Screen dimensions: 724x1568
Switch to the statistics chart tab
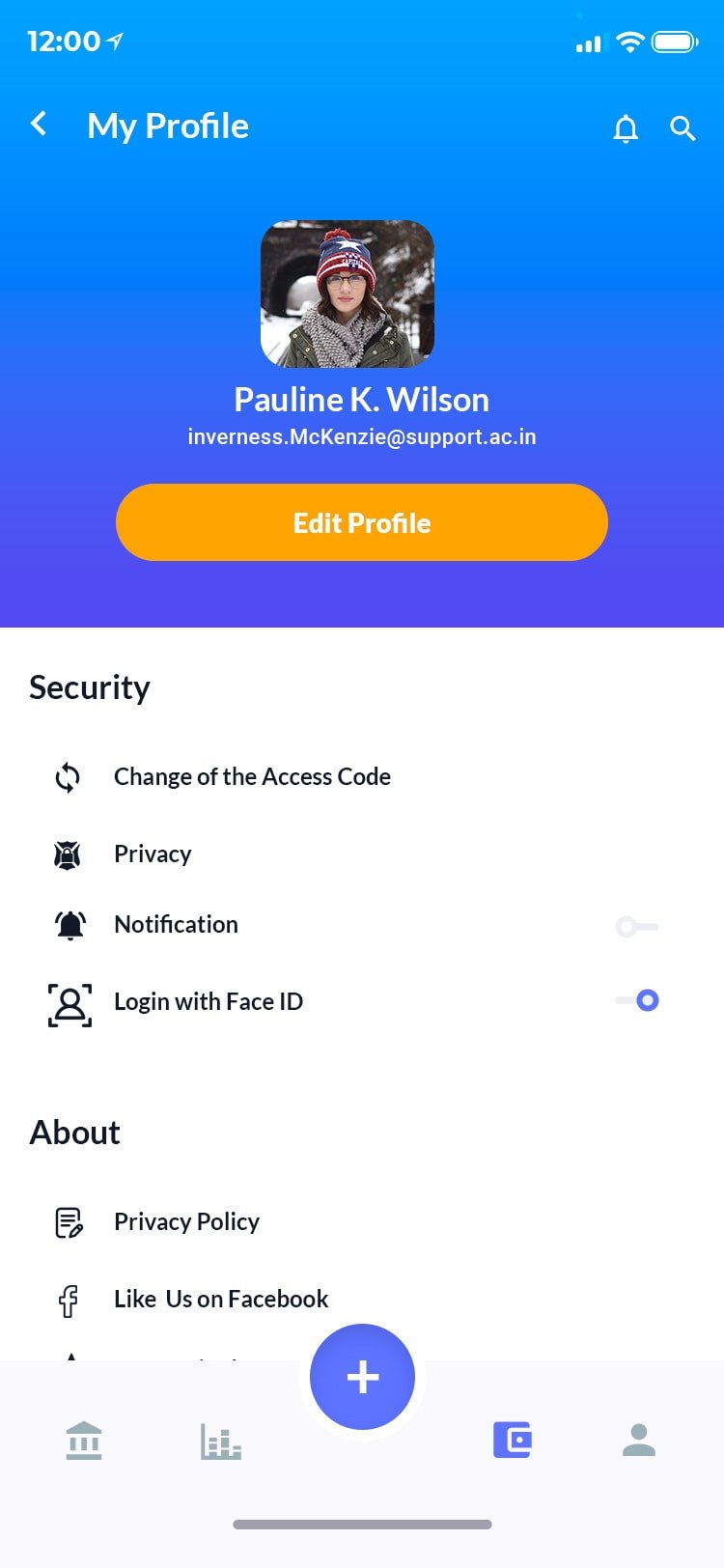220,1441
